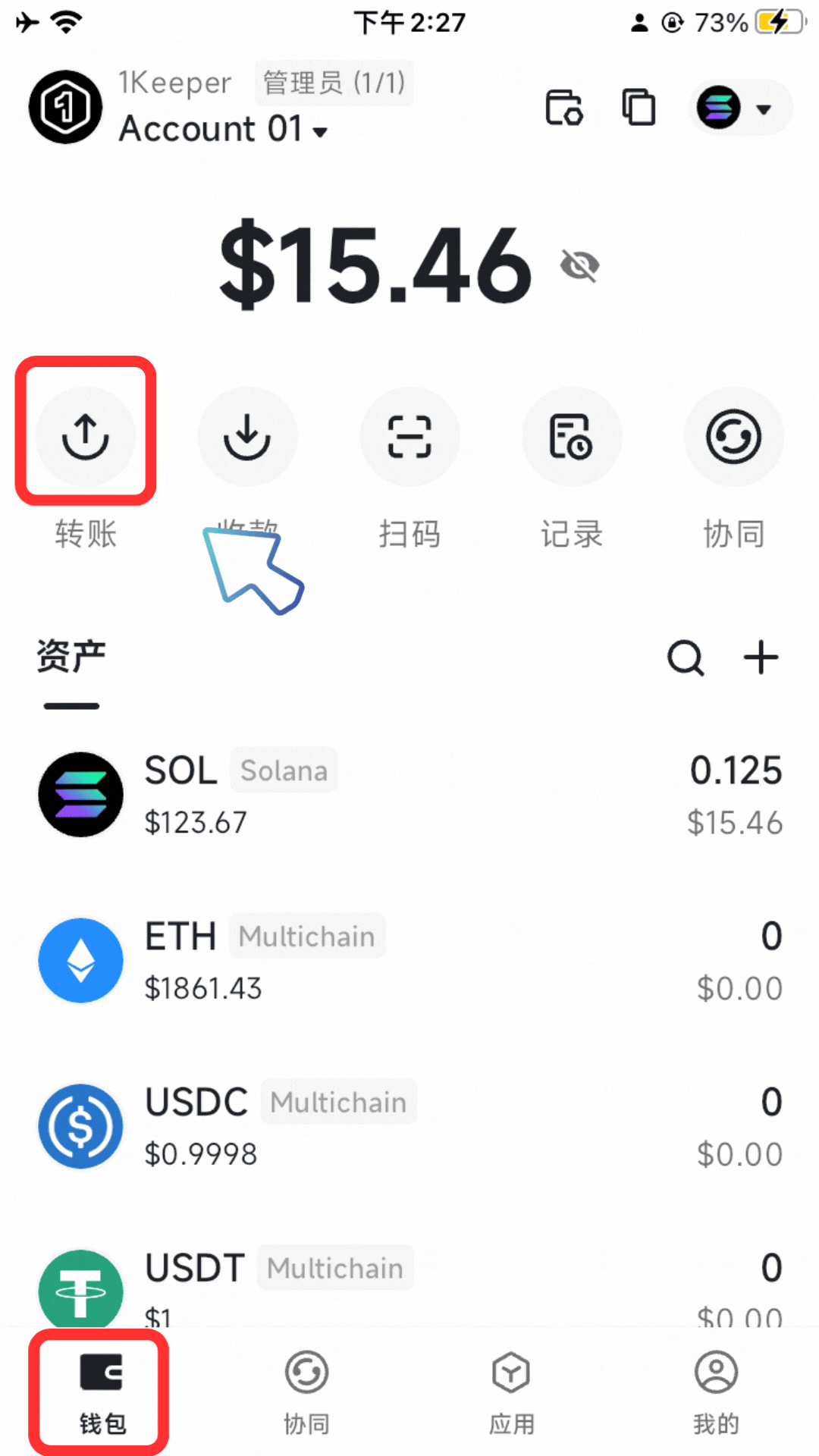Open the 记录 transaction history
Viewport: 819px width, 1456px height.
(571, 436)
